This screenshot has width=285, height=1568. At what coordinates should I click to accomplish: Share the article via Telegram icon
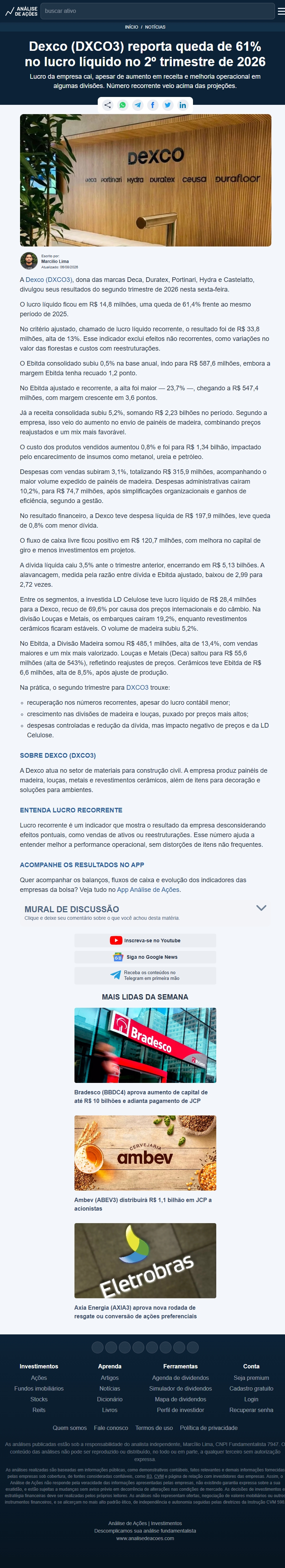[x=137, y=105]
